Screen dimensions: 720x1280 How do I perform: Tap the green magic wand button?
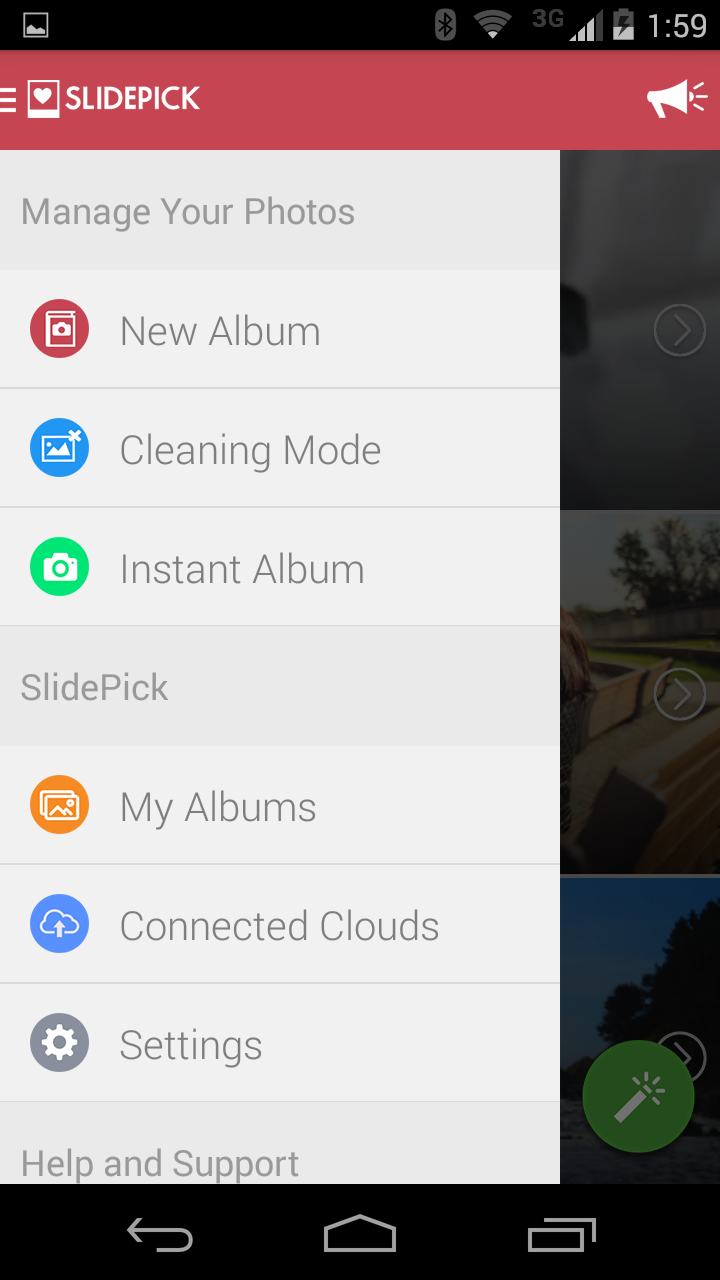coord(638,1097)
